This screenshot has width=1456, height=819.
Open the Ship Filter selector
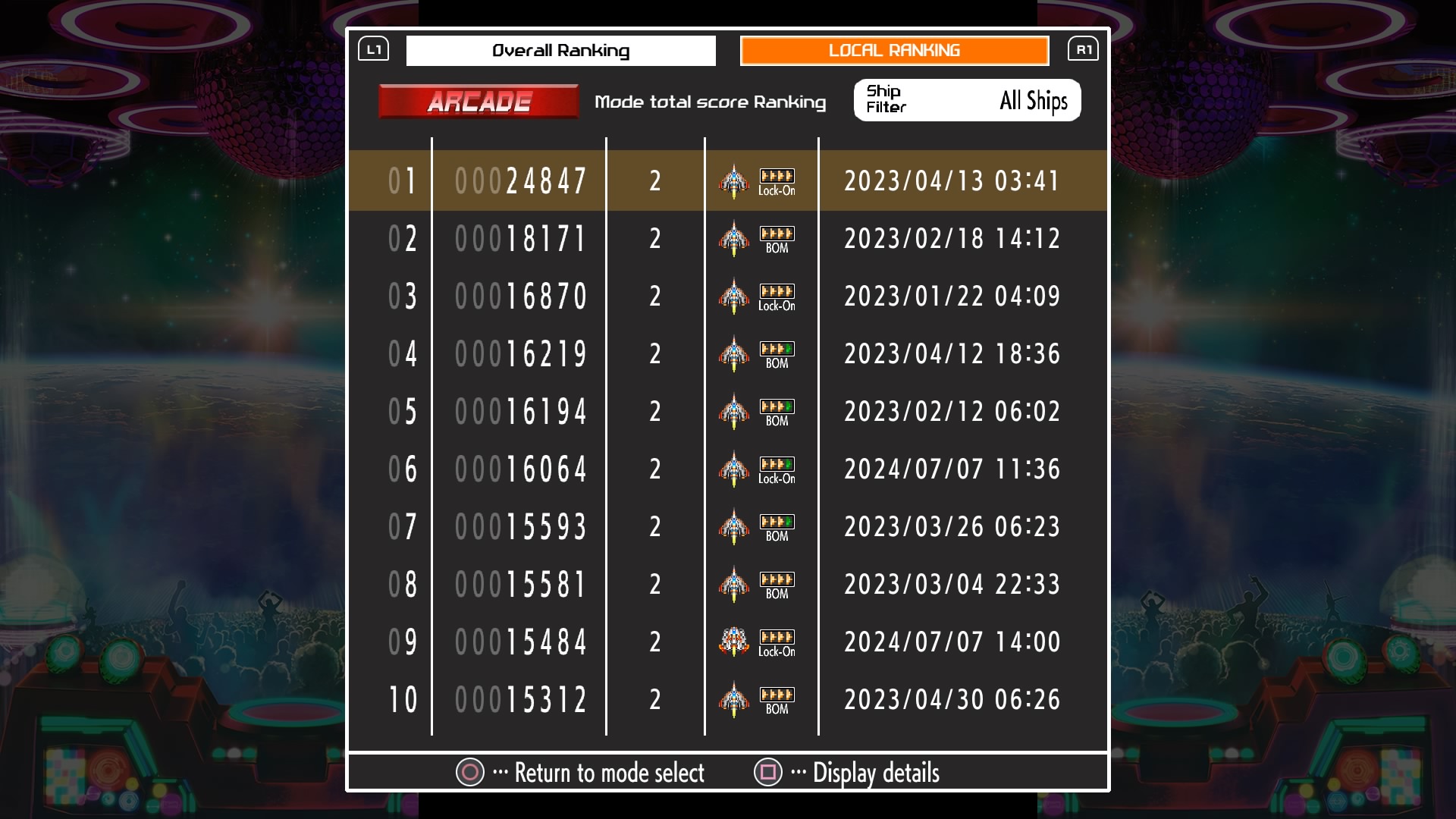(x=967, y=100)
